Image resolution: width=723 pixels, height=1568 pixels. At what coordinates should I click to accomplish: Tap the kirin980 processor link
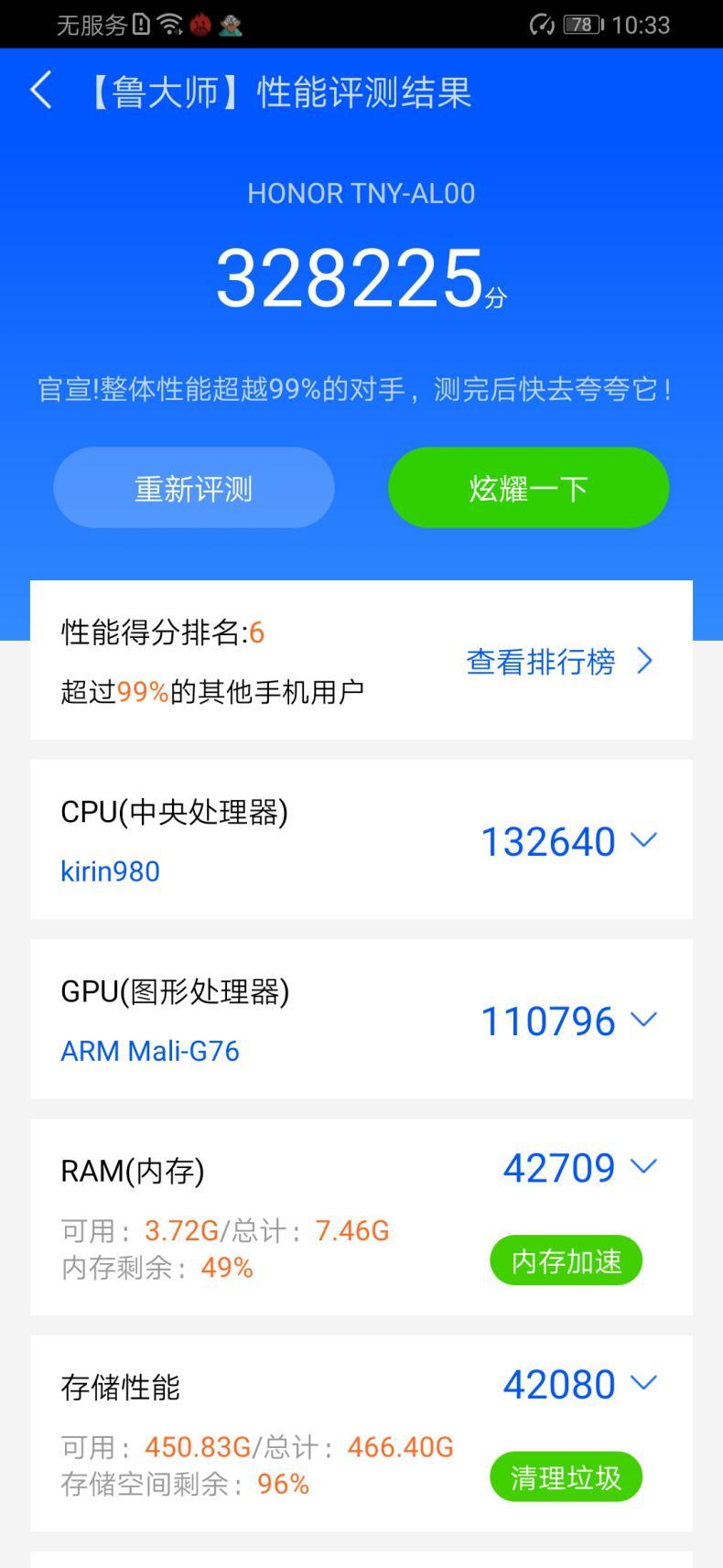[110, 871]
